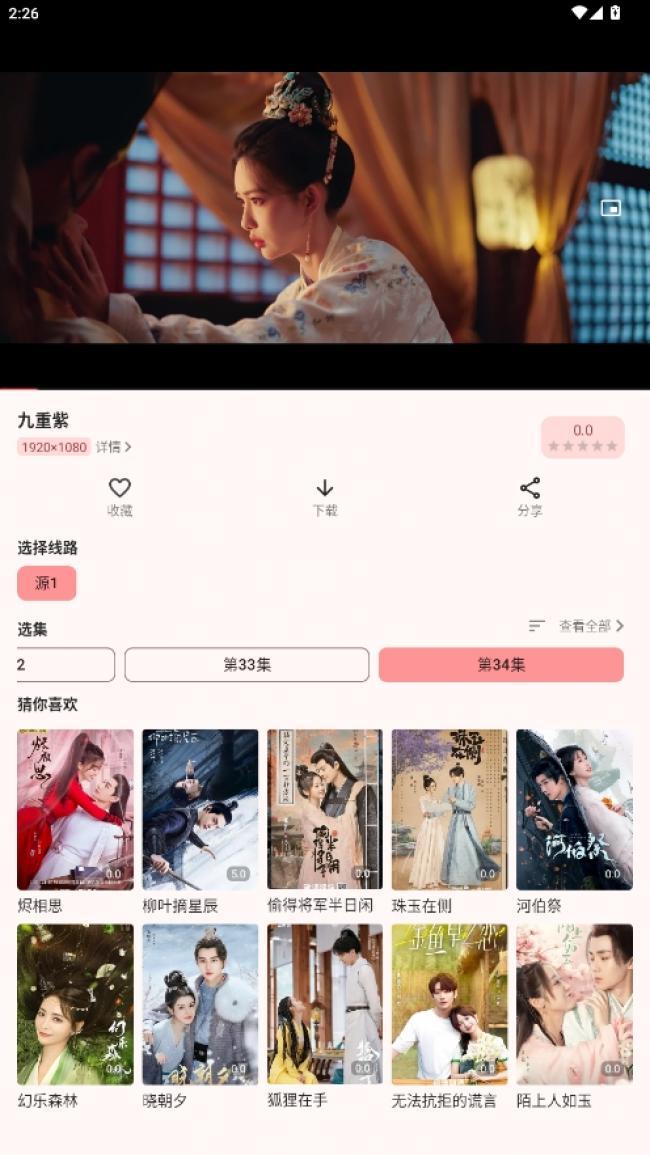Open 晓朝夕 show
The width and height of the screenshot is (650, 1155).
point(200,1004)
